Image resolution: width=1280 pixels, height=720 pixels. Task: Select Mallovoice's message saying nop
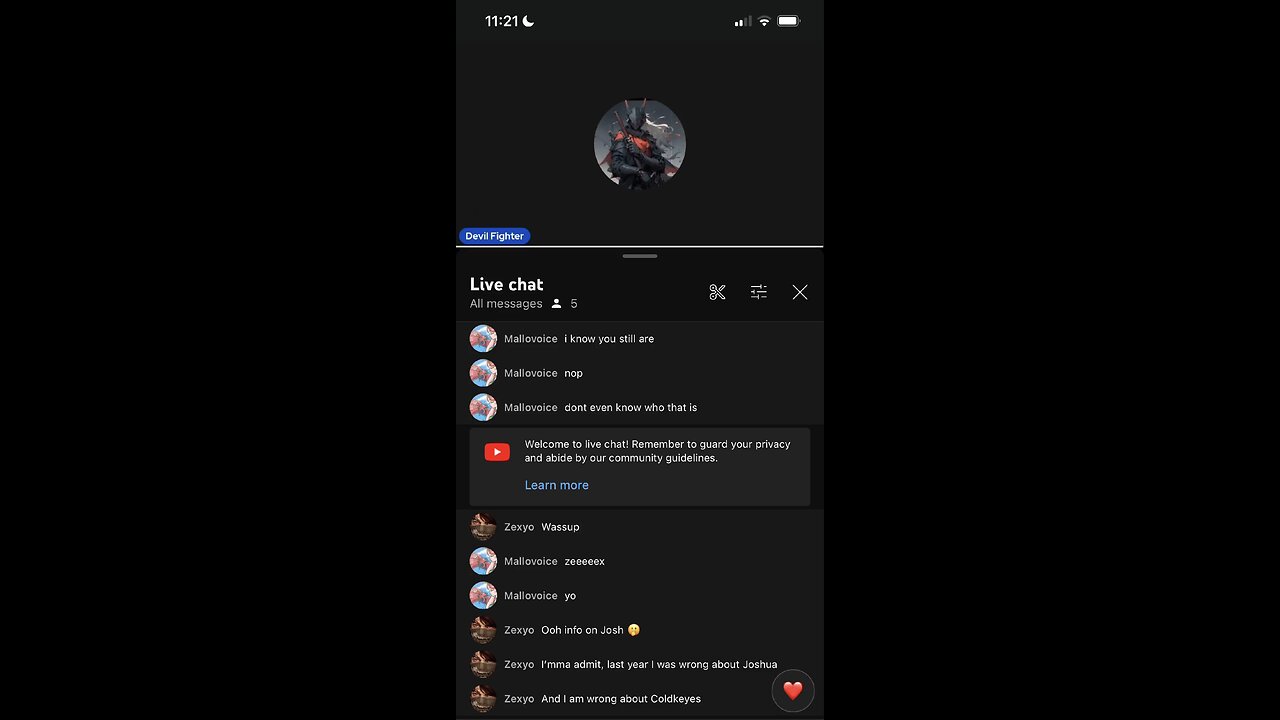point(573,373)
